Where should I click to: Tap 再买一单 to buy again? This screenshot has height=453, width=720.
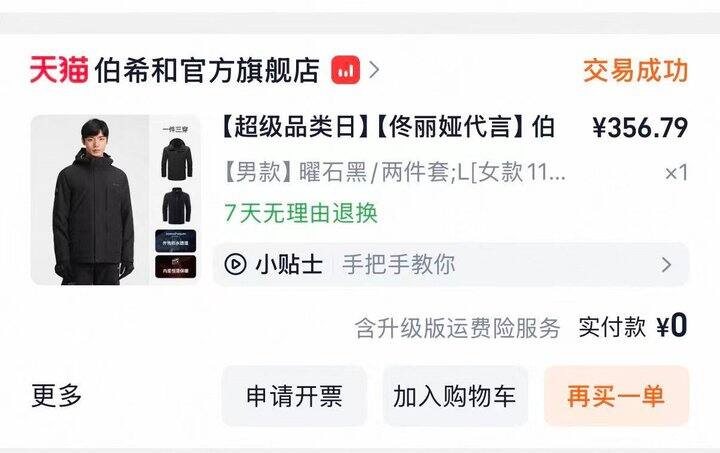(616, 396)
